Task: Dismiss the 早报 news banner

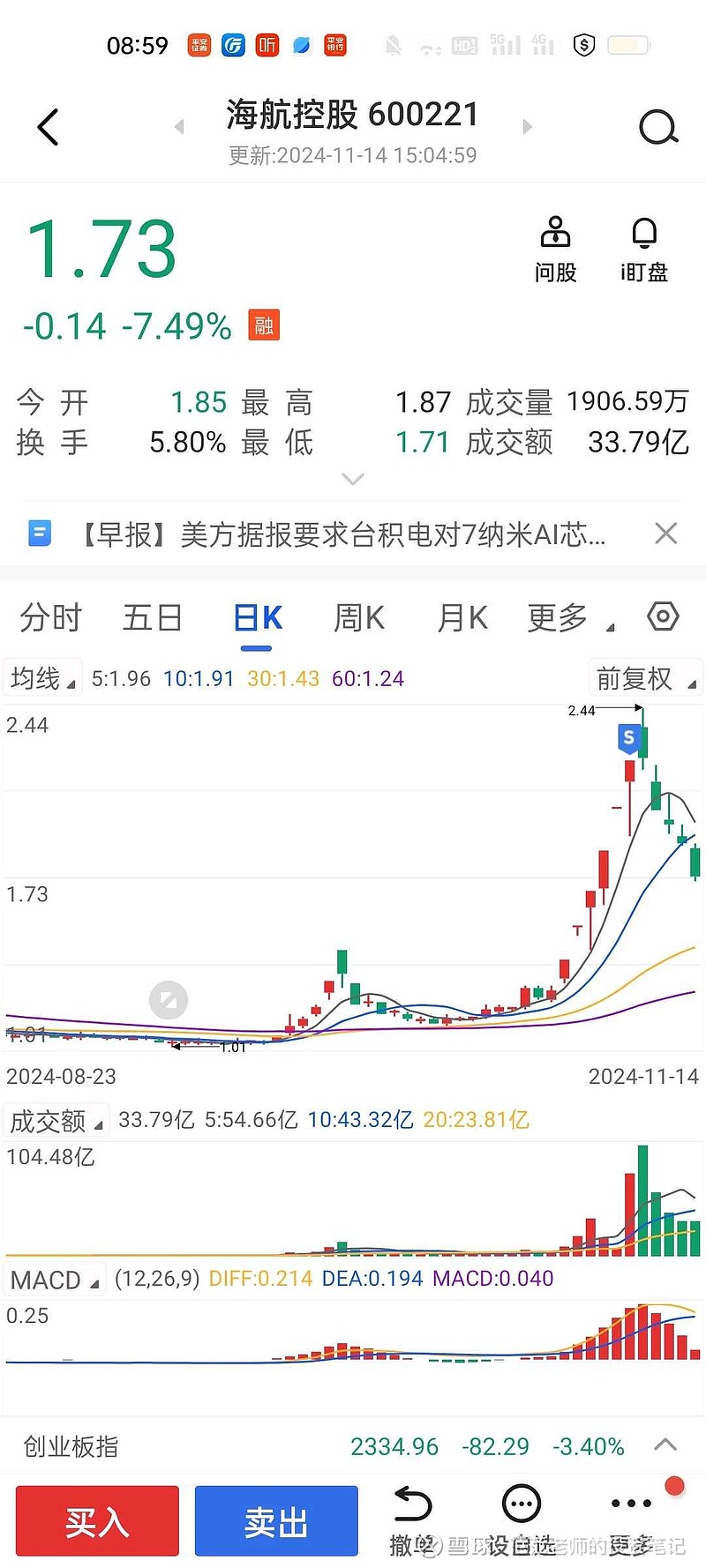Action: [666, 534]
